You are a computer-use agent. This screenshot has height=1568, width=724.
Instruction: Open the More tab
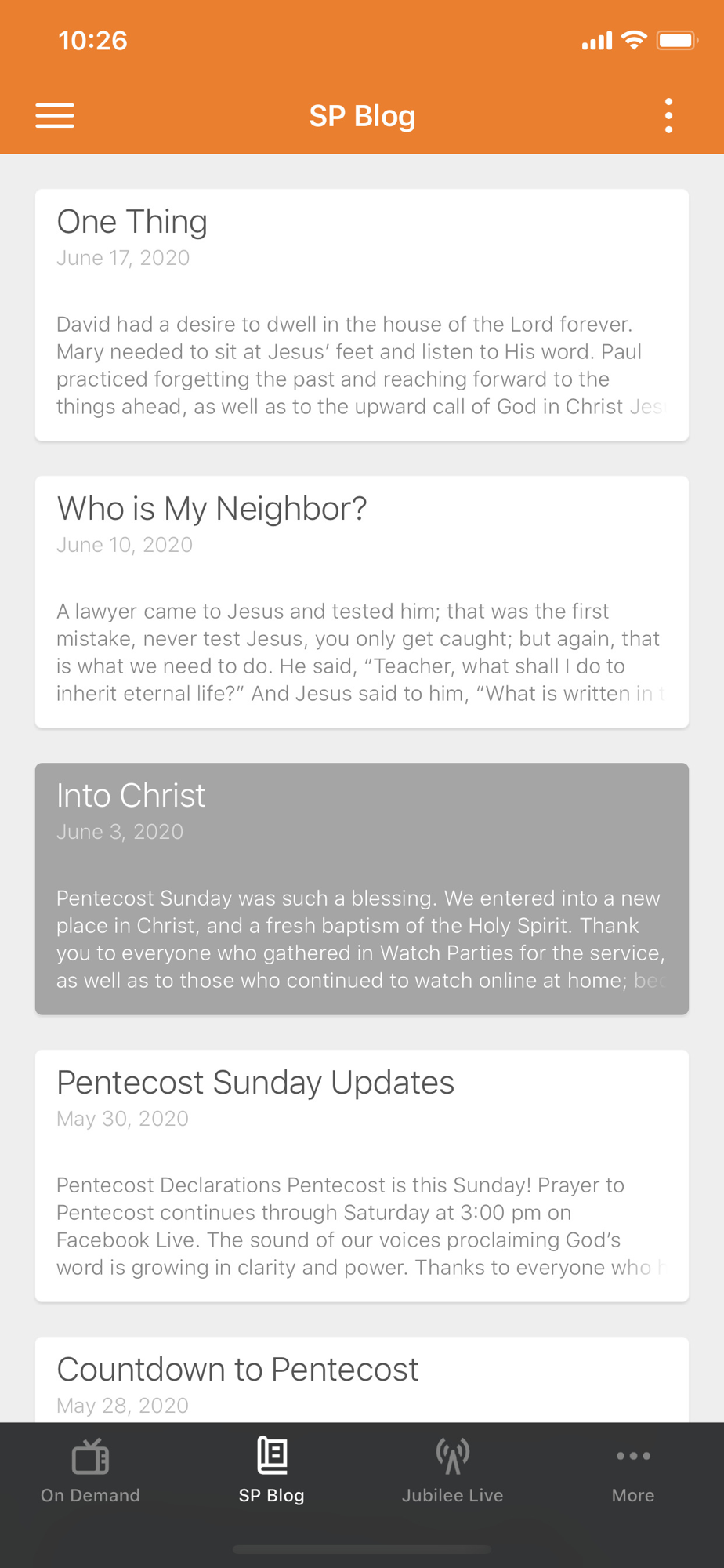pos(633,1472)
